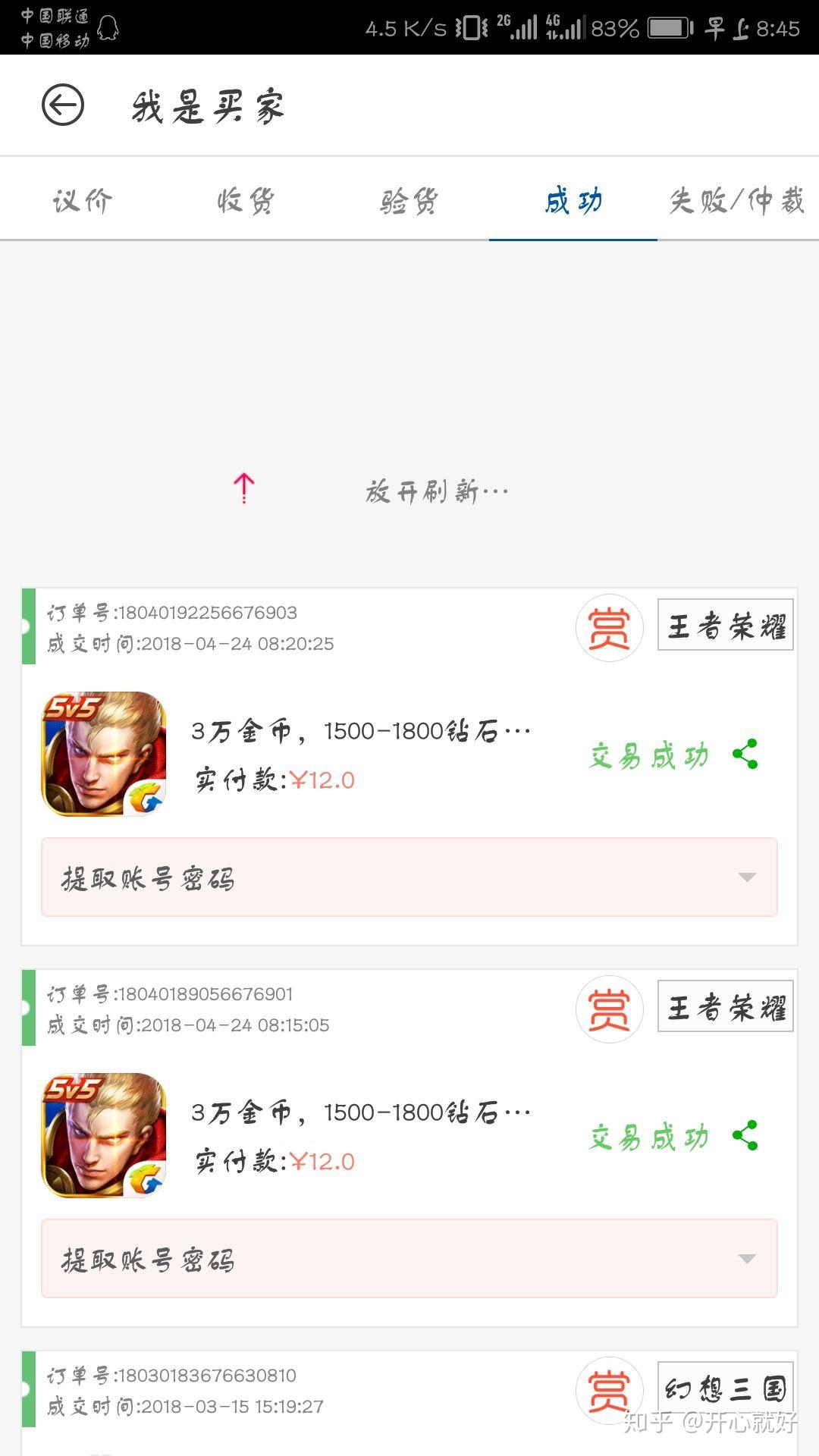The height and width of the screenshot is (1456, 819).
Task: Collapse the 放开刷新 refresh indicator
Action: (x=243, y=489)
